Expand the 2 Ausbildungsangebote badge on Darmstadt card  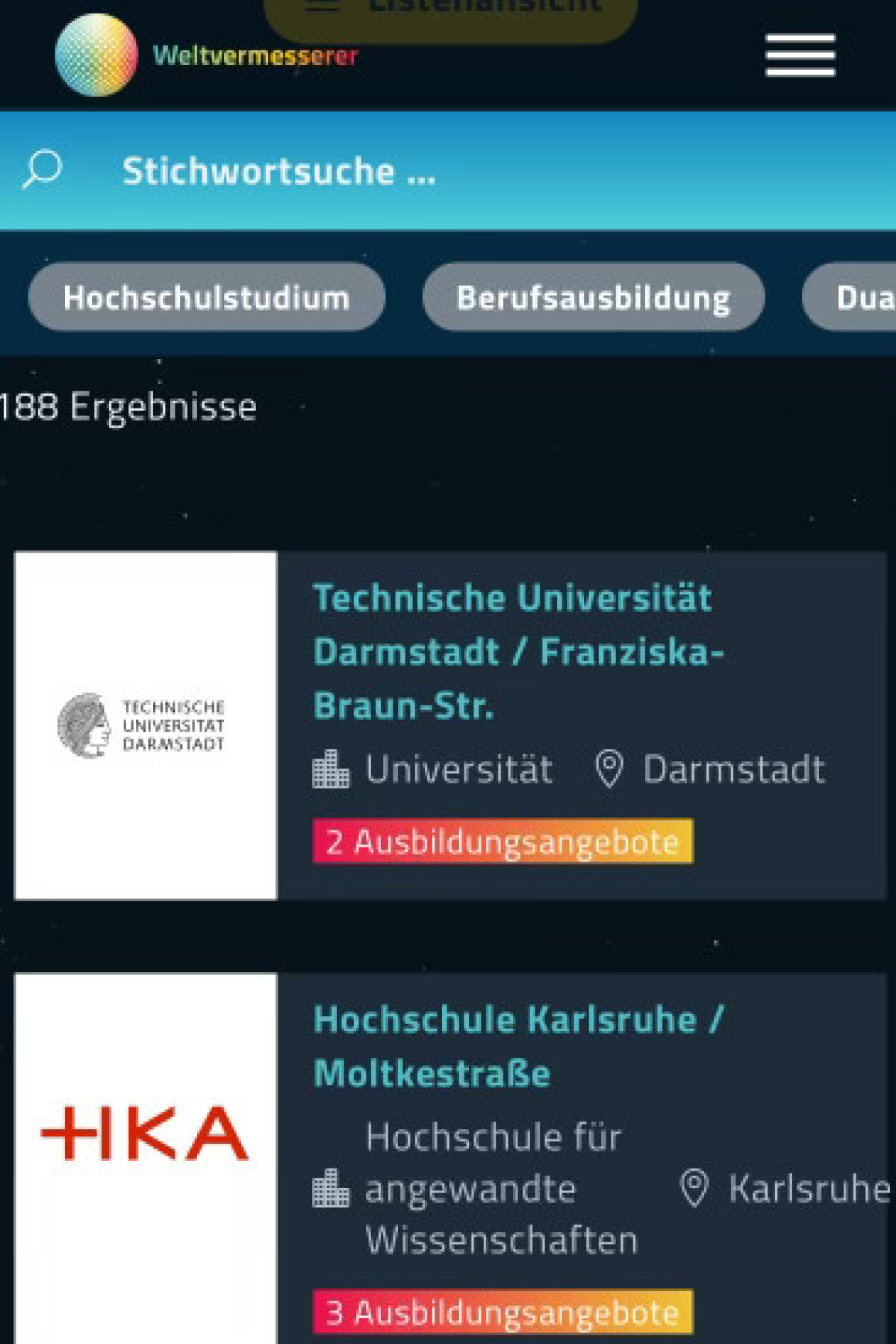pos(505,842)
